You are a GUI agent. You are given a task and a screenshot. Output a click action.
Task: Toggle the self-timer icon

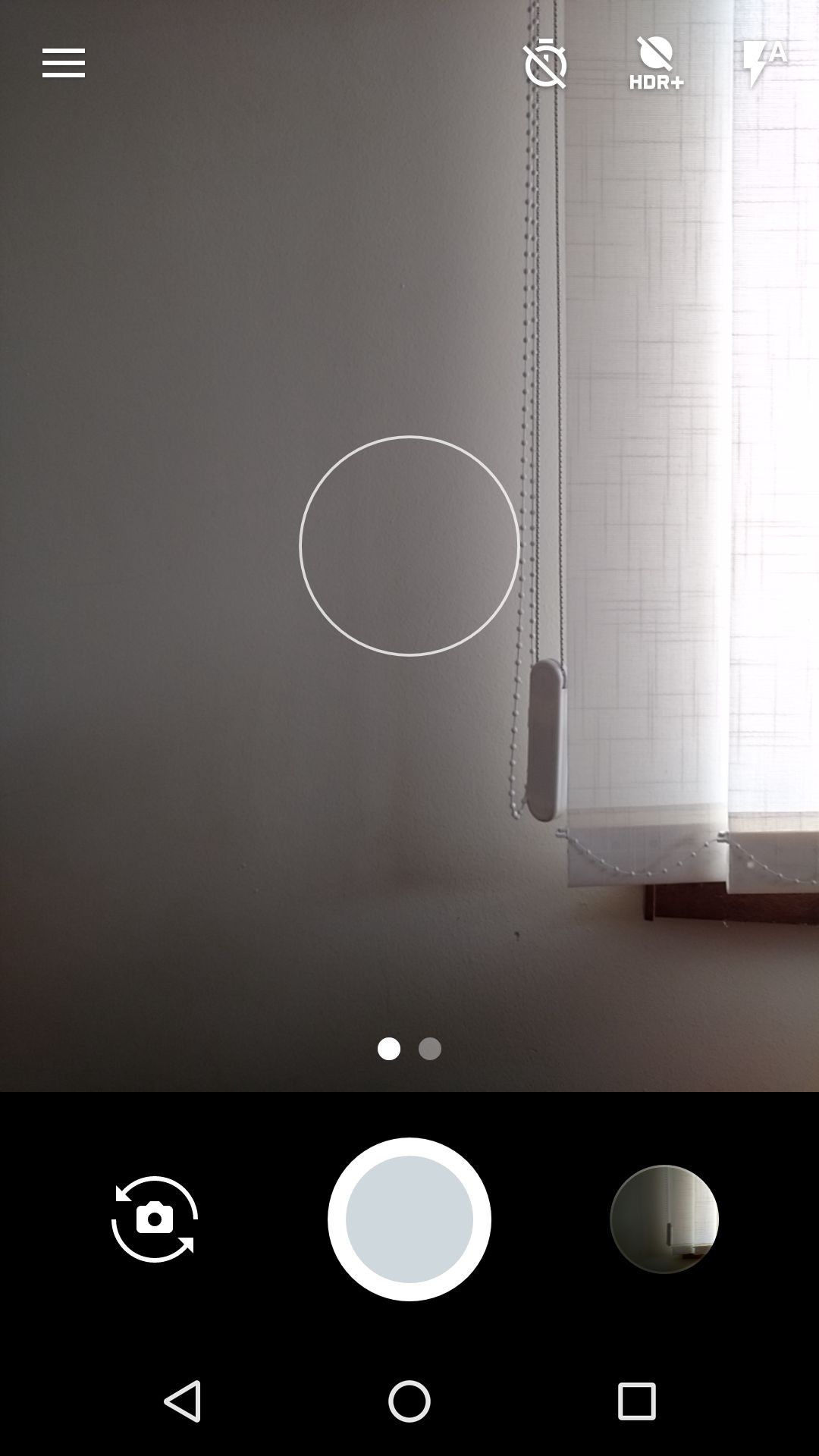tap(545, 63)
